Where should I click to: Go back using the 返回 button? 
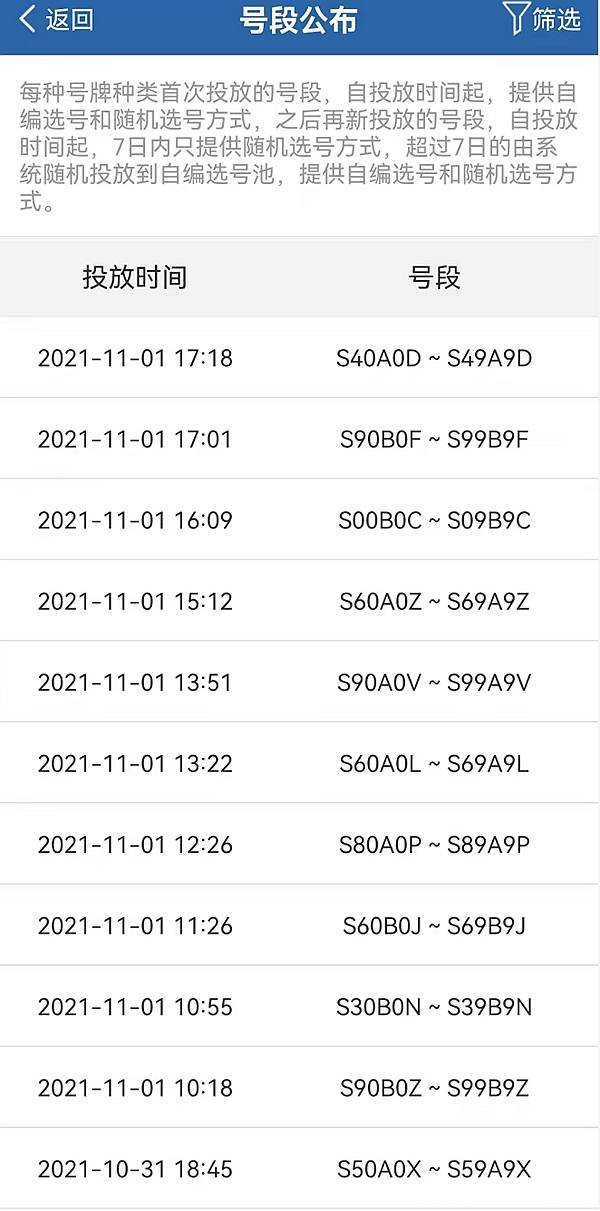click(57, 20)
